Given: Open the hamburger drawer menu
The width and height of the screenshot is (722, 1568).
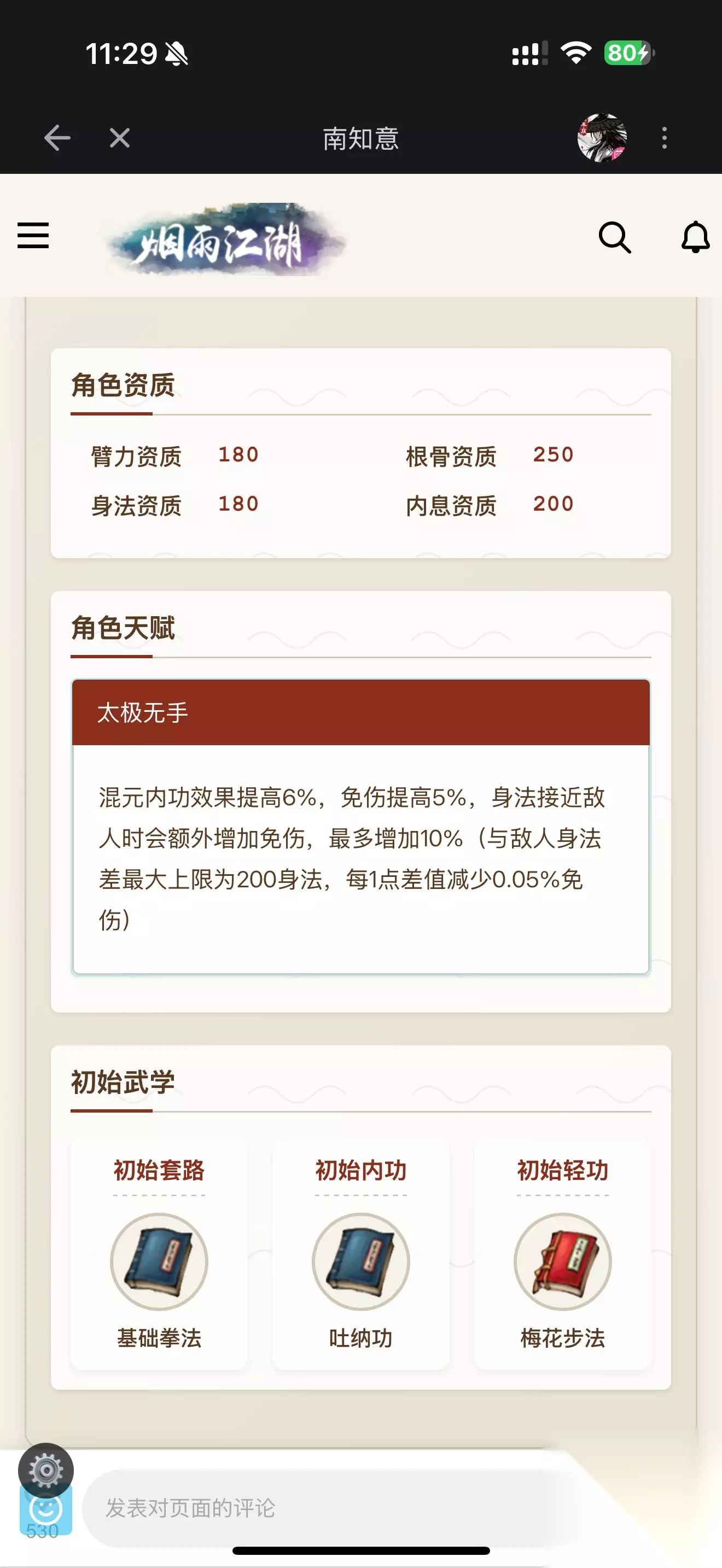Looking at the screenshot, I should click(33, 236).
